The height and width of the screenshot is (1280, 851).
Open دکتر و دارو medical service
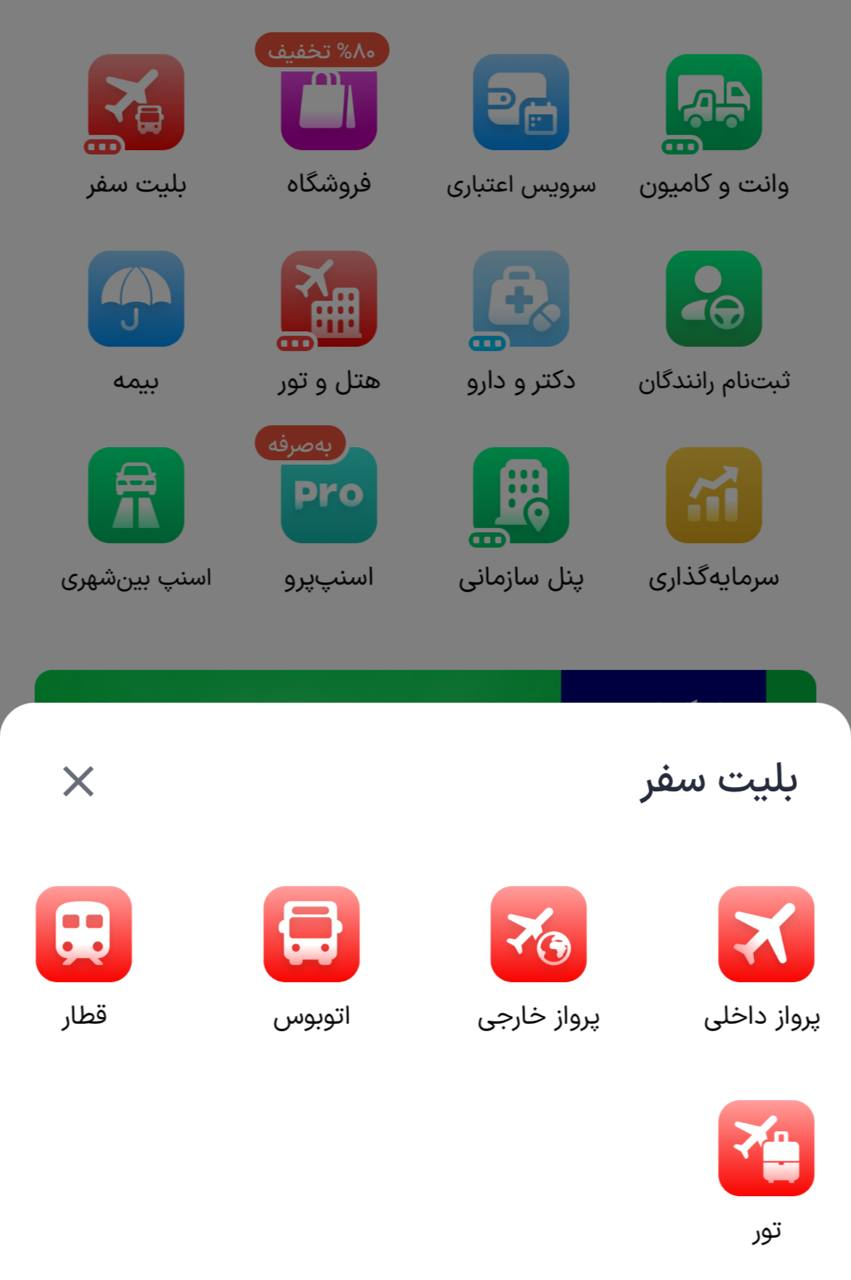pyautogui.click(x=521, y=299)
